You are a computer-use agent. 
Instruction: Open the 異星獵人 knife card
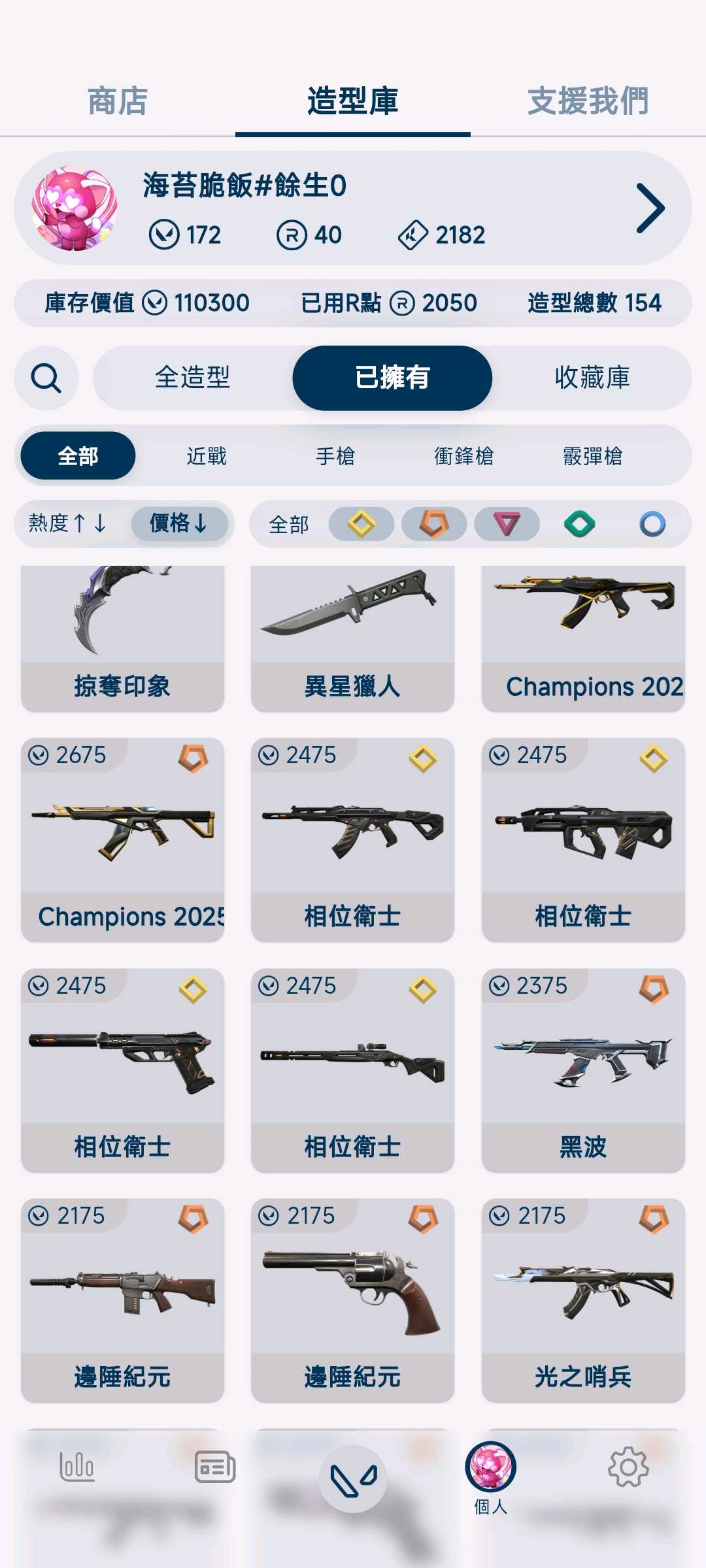click(352, 637)
